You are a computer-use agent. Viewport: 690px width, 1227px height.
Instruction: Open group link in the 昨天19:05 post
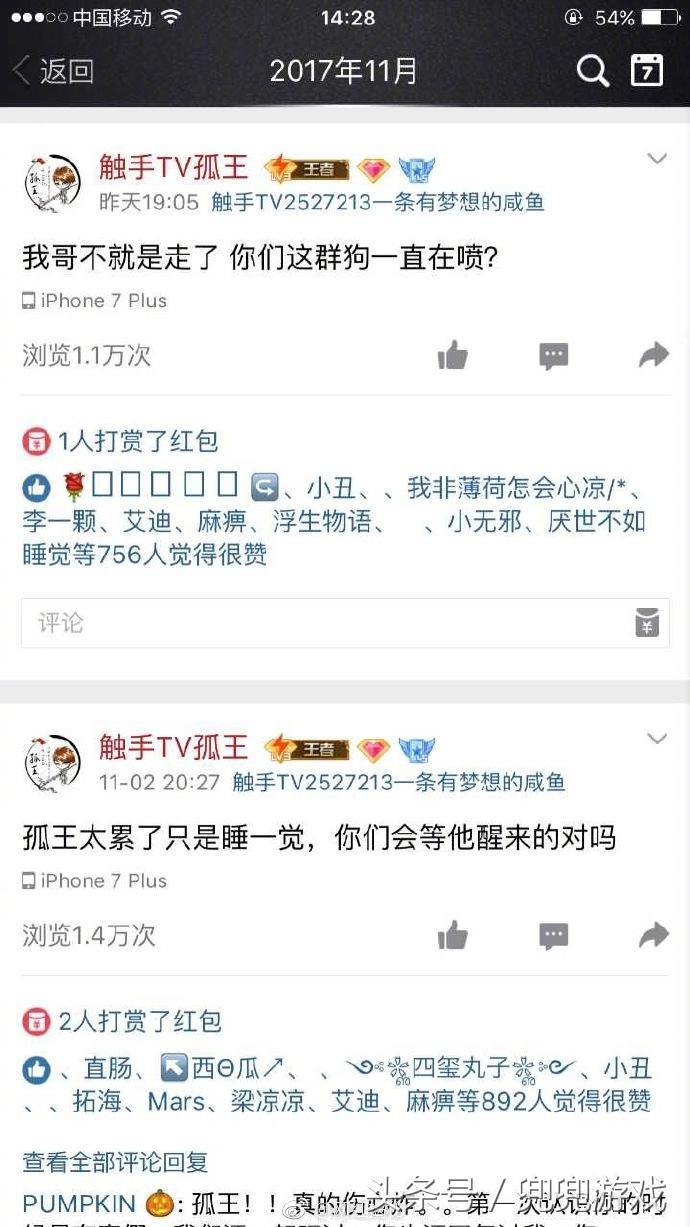point(378,202)
